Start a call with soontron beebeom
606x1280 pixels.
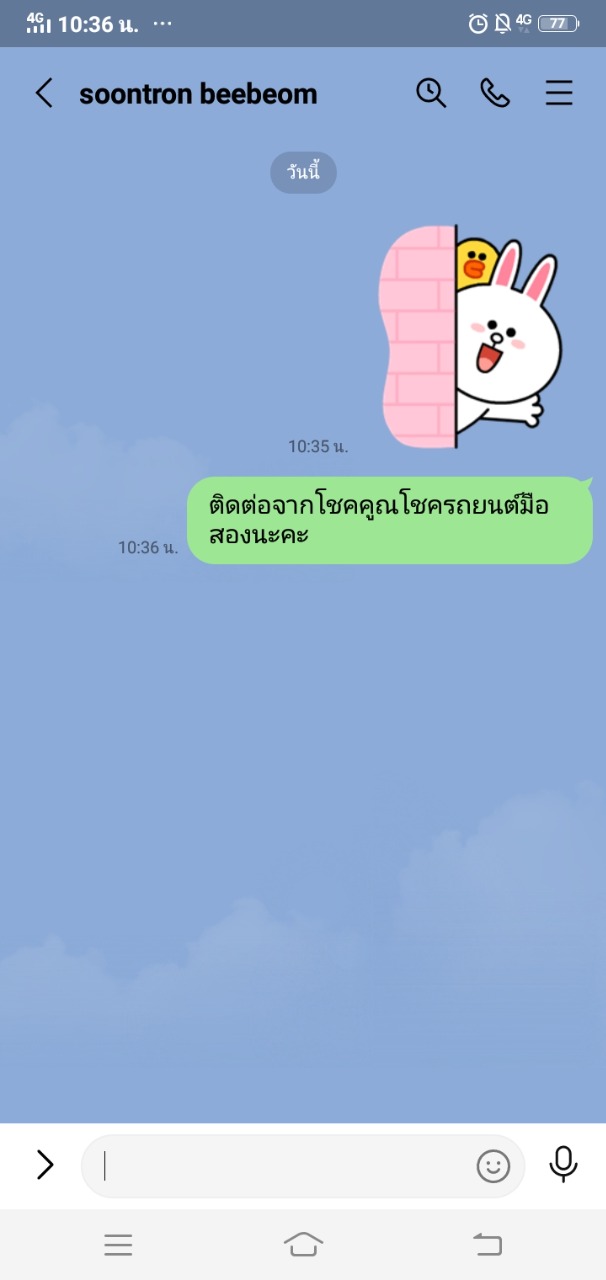[494, 93]
